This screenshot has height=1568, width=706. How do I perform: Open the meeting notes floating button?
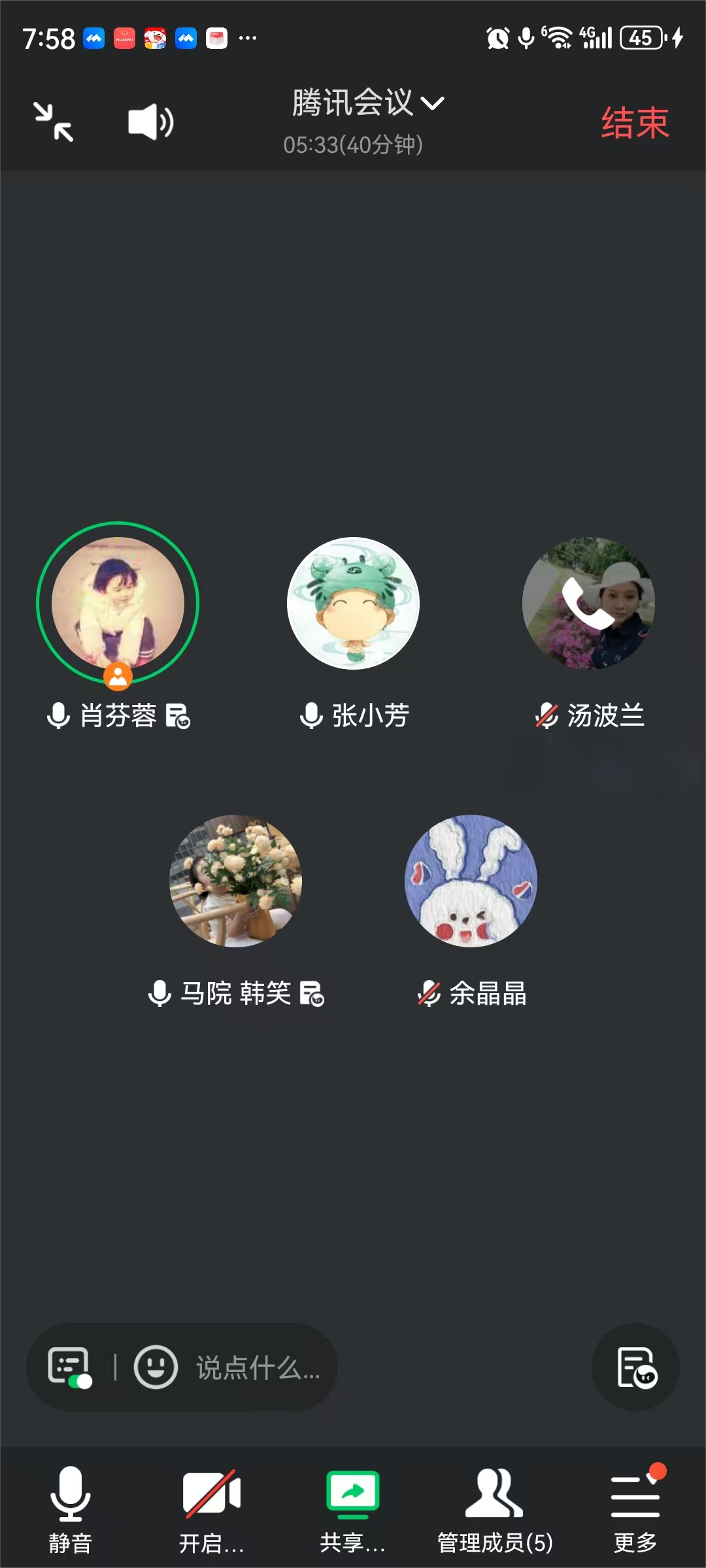tap(635, 1367)
